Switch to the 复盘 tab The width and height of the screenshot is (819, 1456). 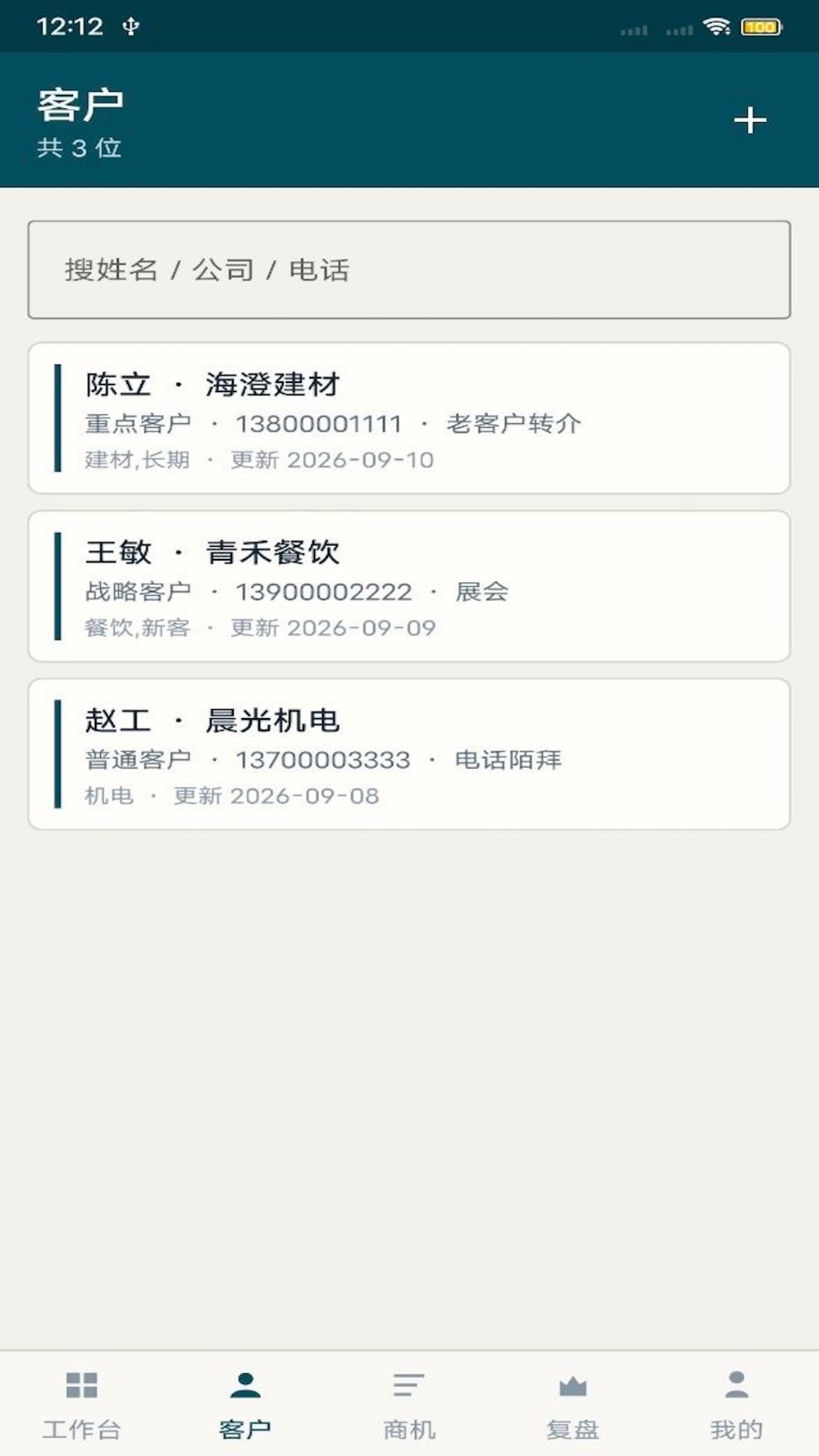click(x=573, y=1405)
